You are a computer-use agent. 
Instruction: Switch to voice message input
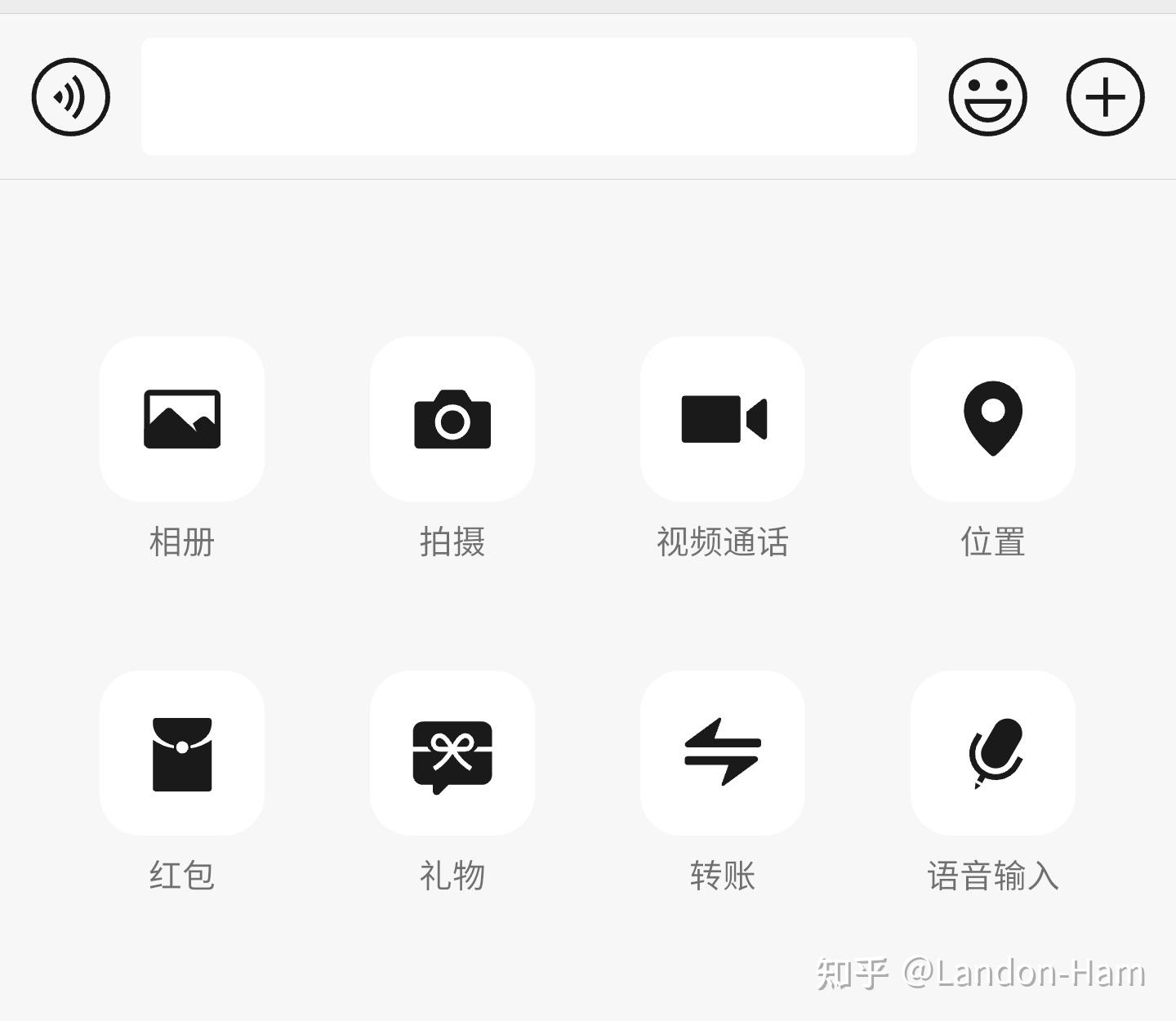pyautogui.click(x=71, y=96)
